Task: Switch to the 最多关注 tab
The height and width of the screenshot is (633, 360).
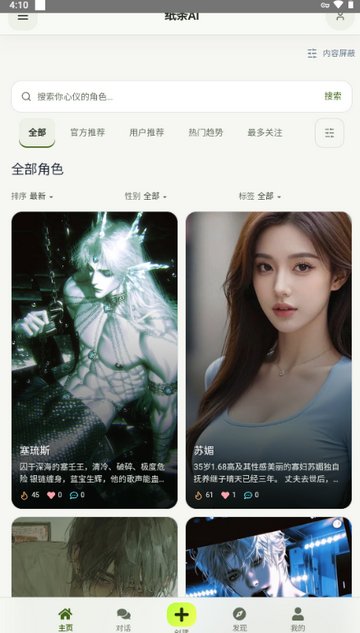Action: [x=265, y=133]
